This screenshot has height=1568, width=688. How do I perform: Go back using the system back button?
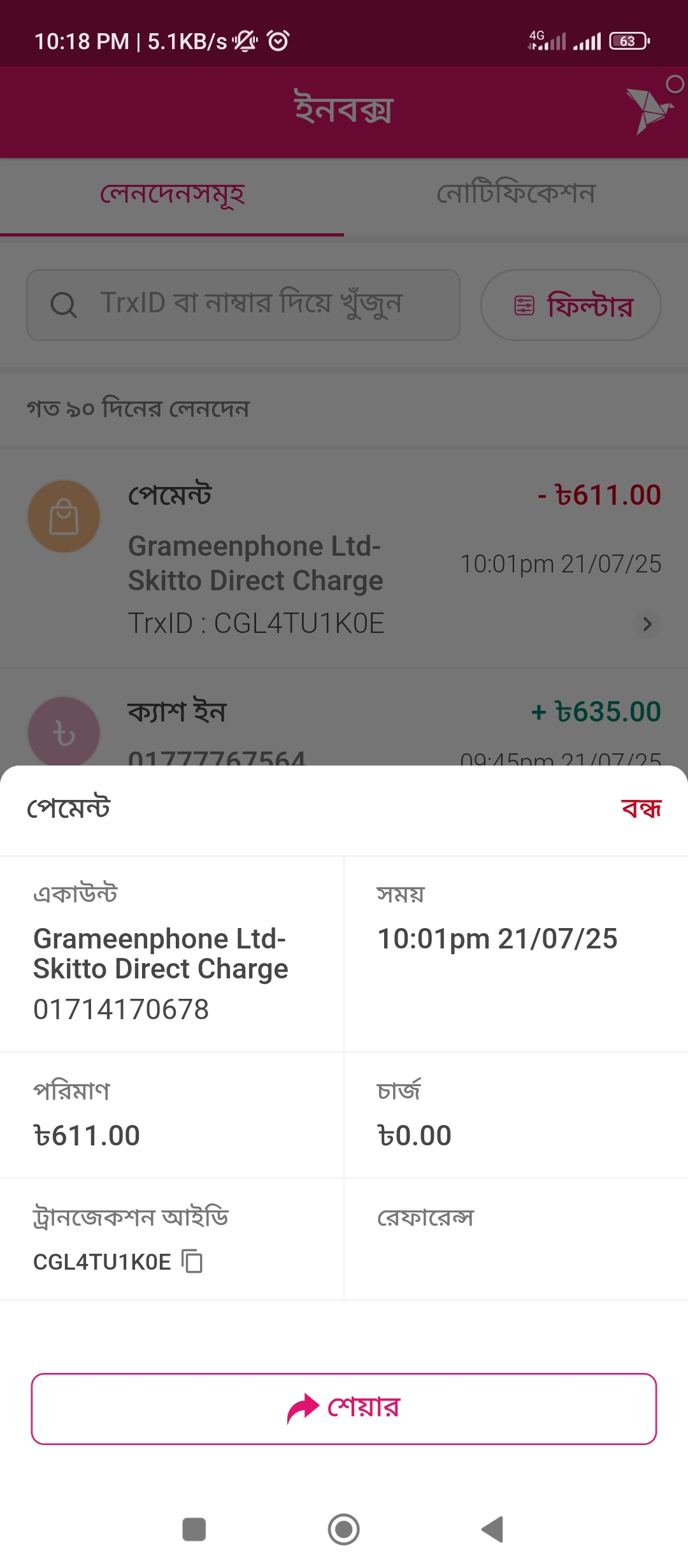coord(492,1529)
